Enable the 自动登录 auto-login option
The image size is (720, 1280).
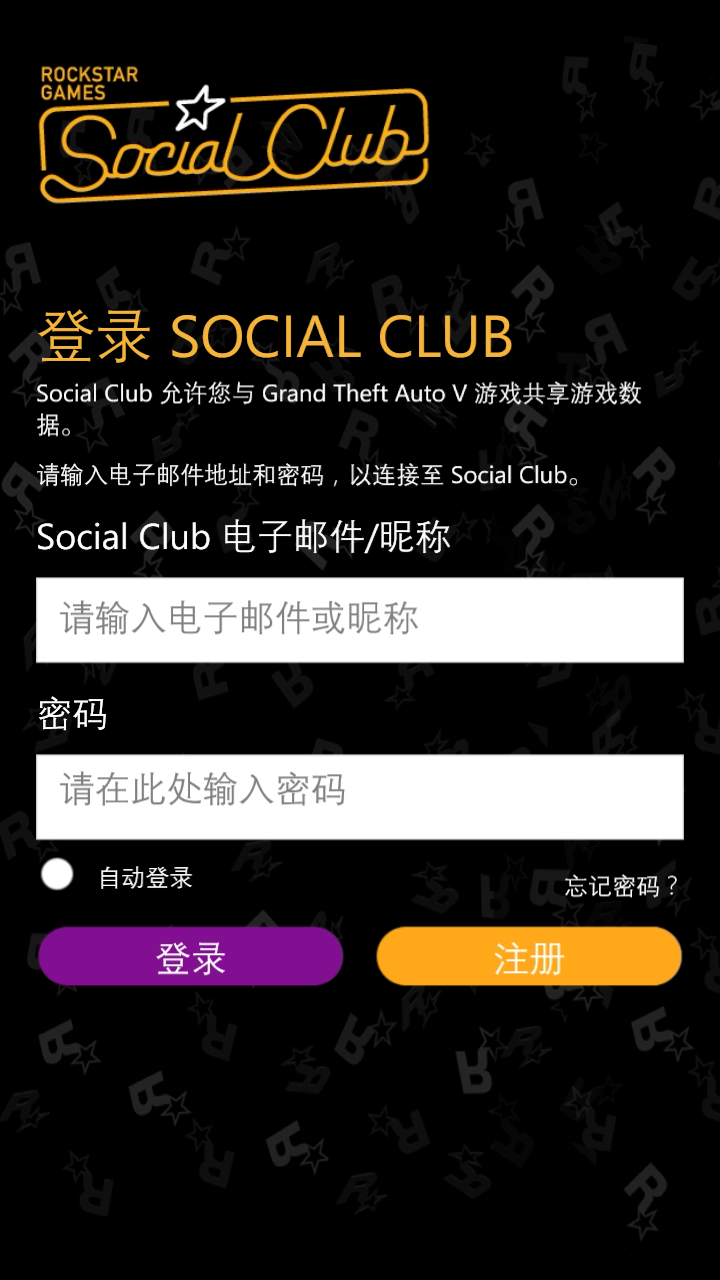point(58,875)
